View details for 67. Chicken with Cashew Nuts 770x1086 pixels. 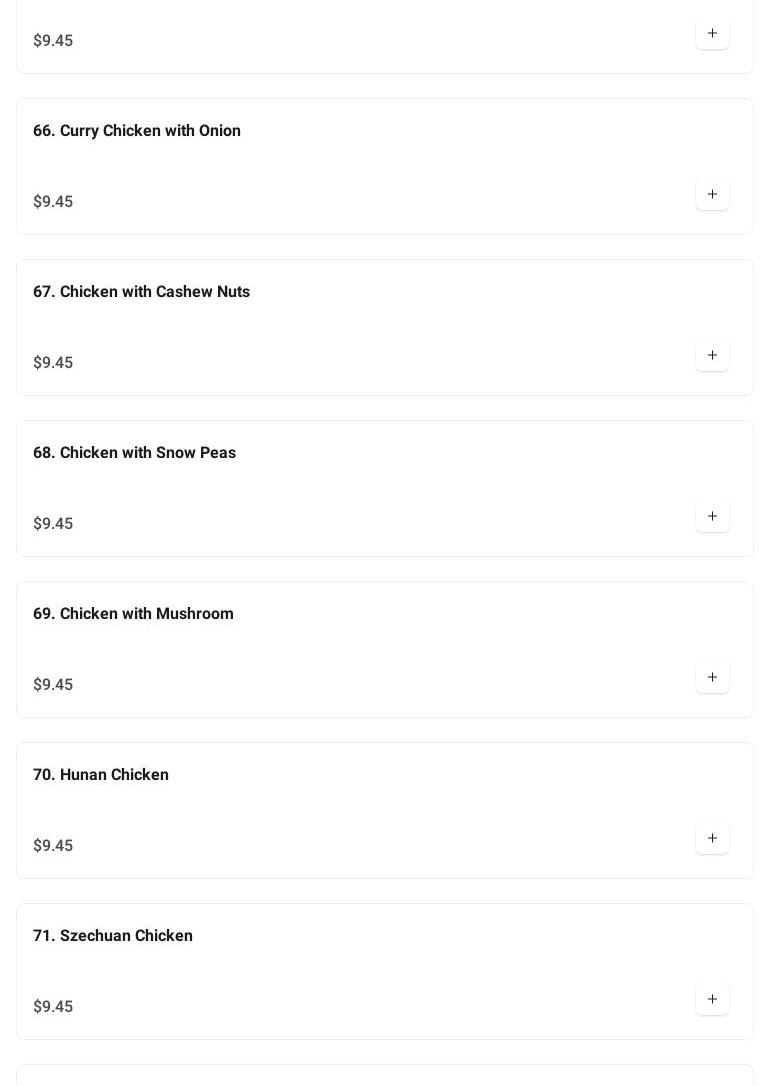click(x=141, y=292)
